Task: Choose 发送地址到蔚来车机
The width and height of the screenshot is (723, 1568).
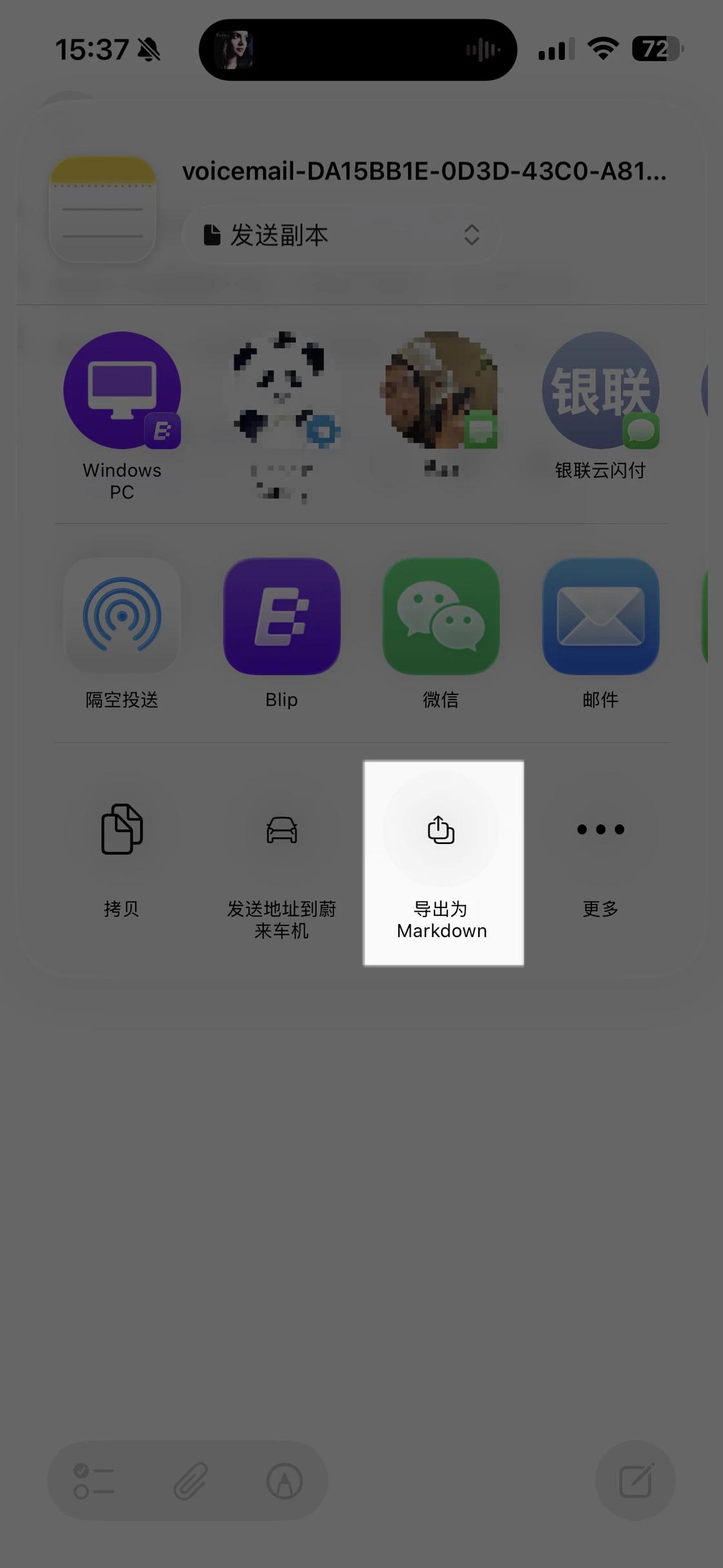Action: [281, 829]
